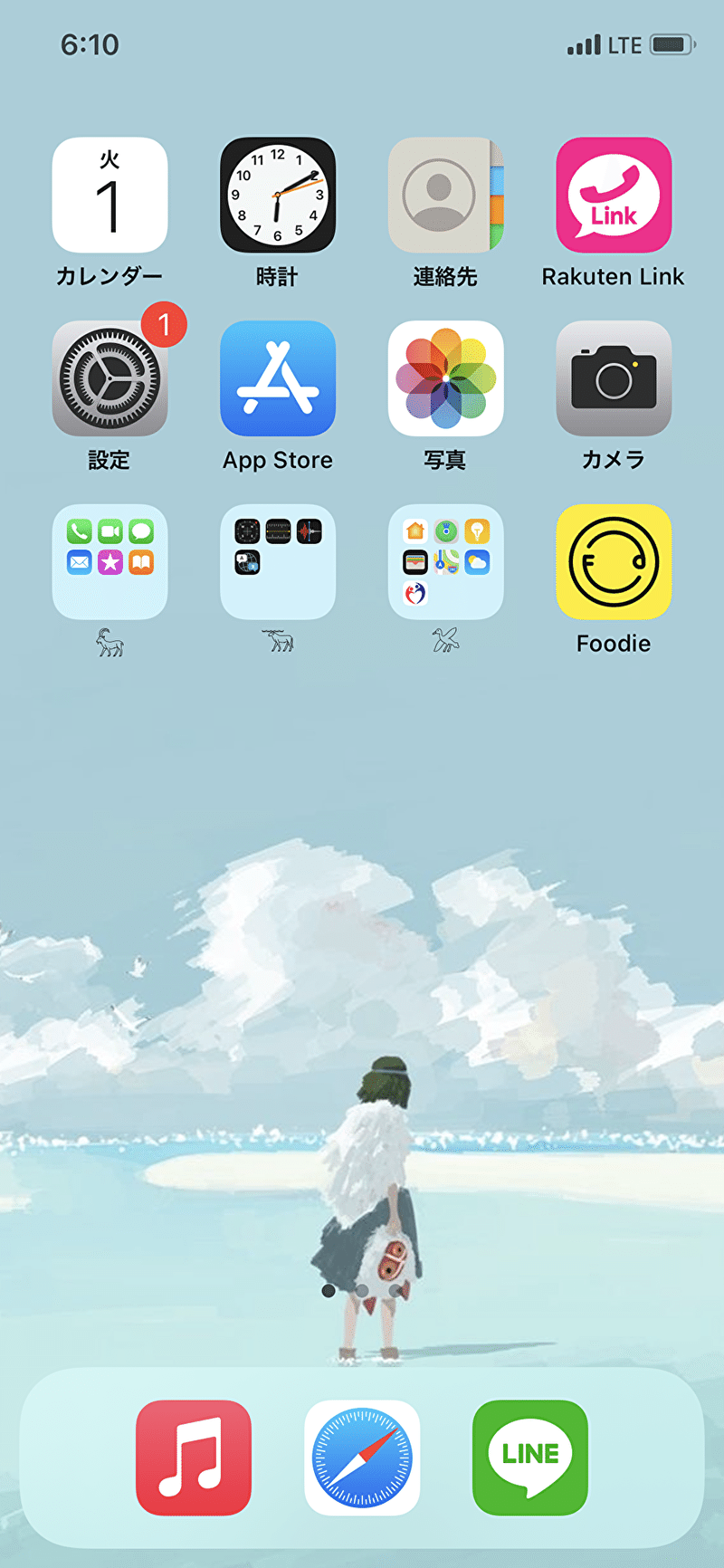
Task: Open LINE from the dock
Action: tap(530, 1458)
